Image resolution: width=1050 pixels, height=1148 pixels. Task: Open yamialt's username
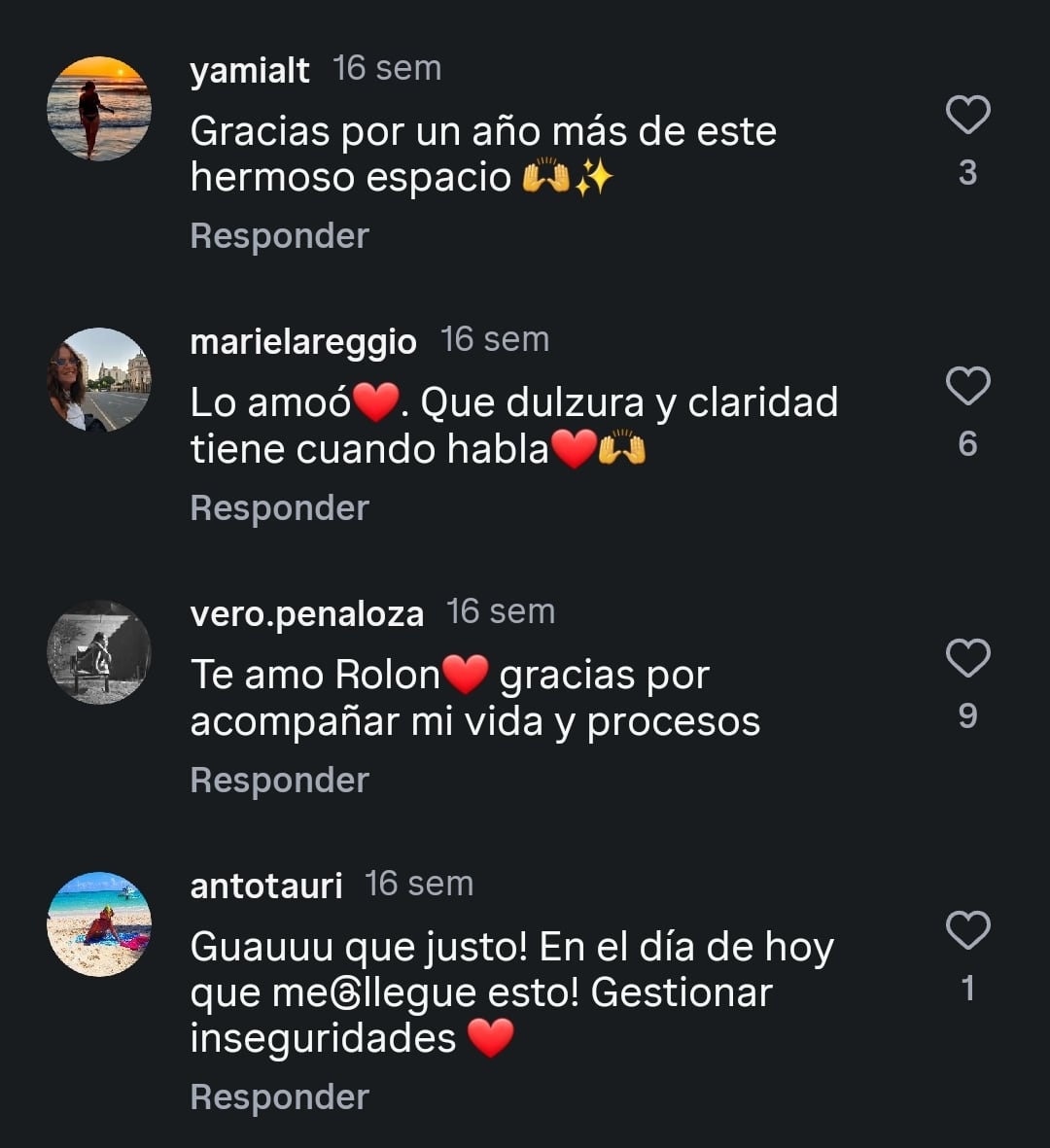click(249, 68)
